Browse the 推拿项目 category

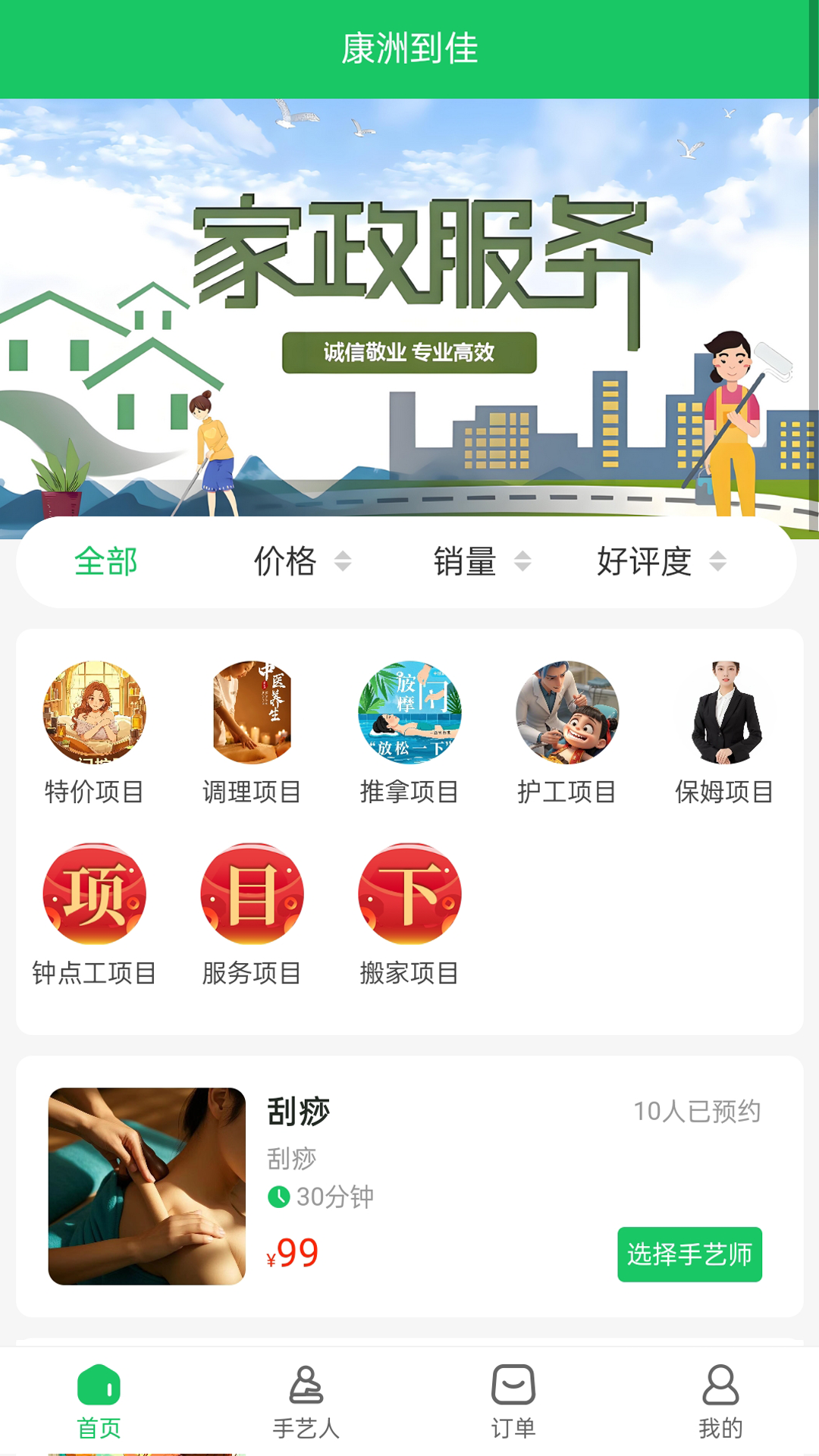[x=409, y=732]
